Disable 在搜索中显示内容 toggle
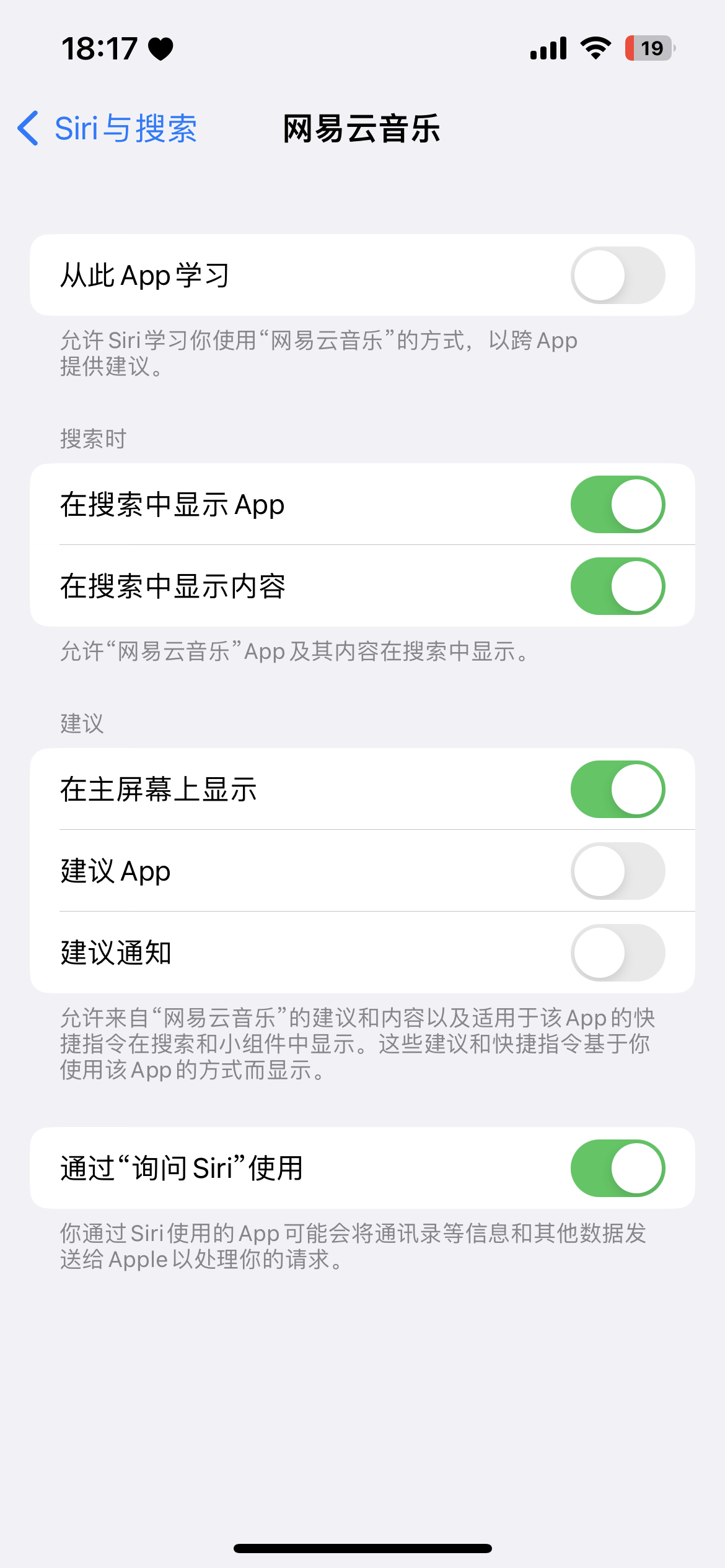 pyautogui.click(x=617, y=586)
